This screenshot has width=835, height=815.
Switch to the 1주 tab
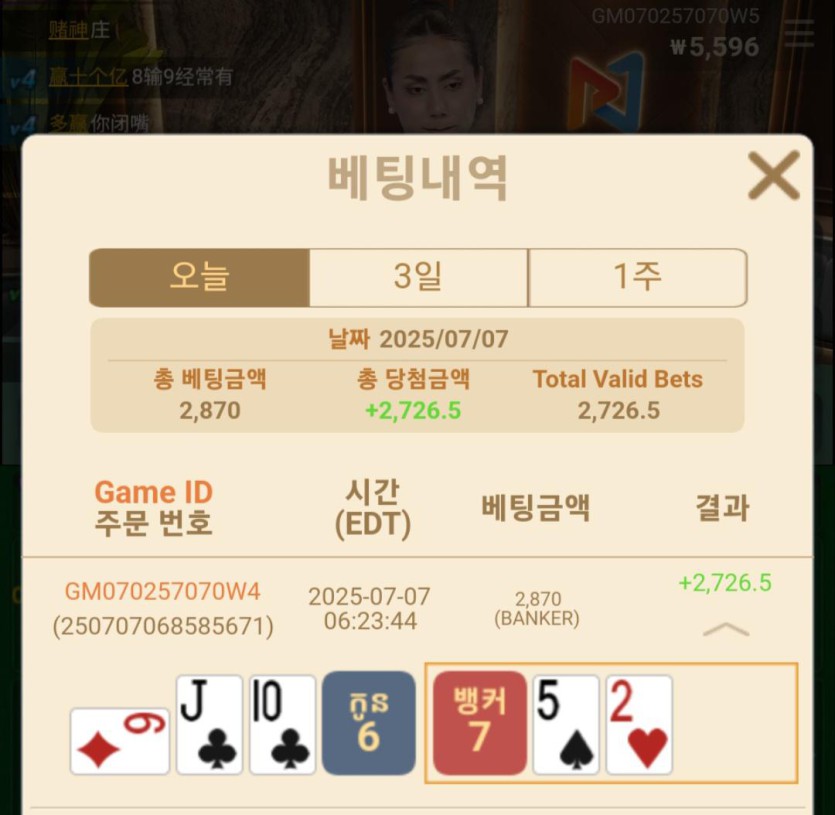click(637, 278)
